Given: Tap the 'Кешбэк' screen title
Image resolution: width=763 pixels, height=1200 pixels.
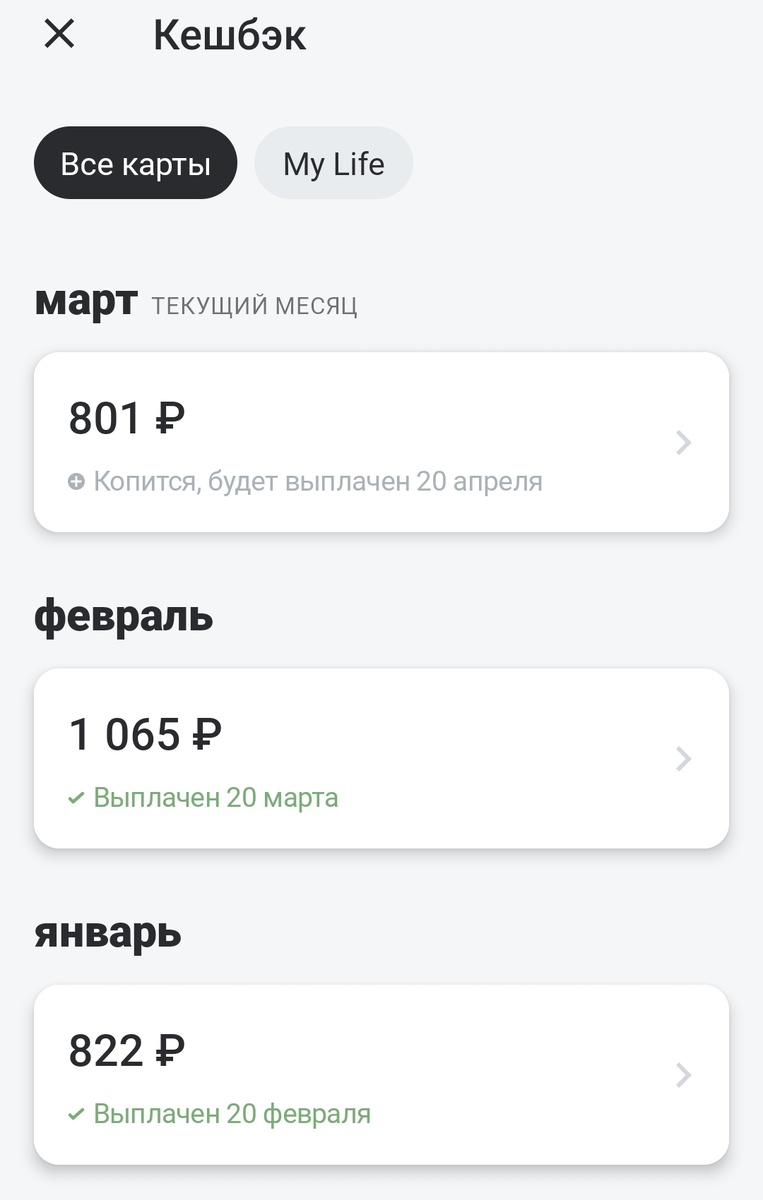Looking at the screenshot, I should pos(229,36).
